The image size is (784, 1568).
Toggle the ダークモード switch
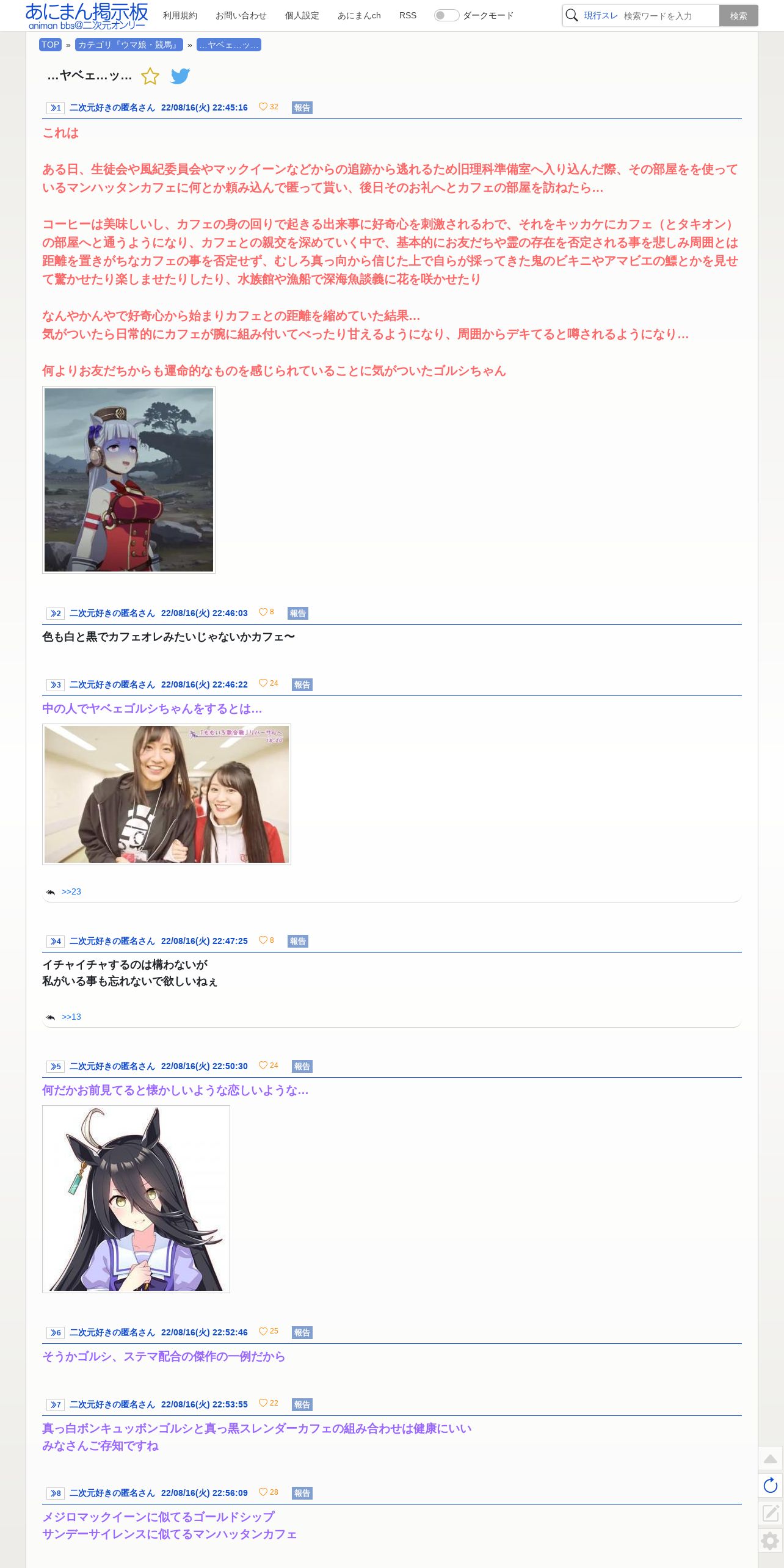(446, 15)
